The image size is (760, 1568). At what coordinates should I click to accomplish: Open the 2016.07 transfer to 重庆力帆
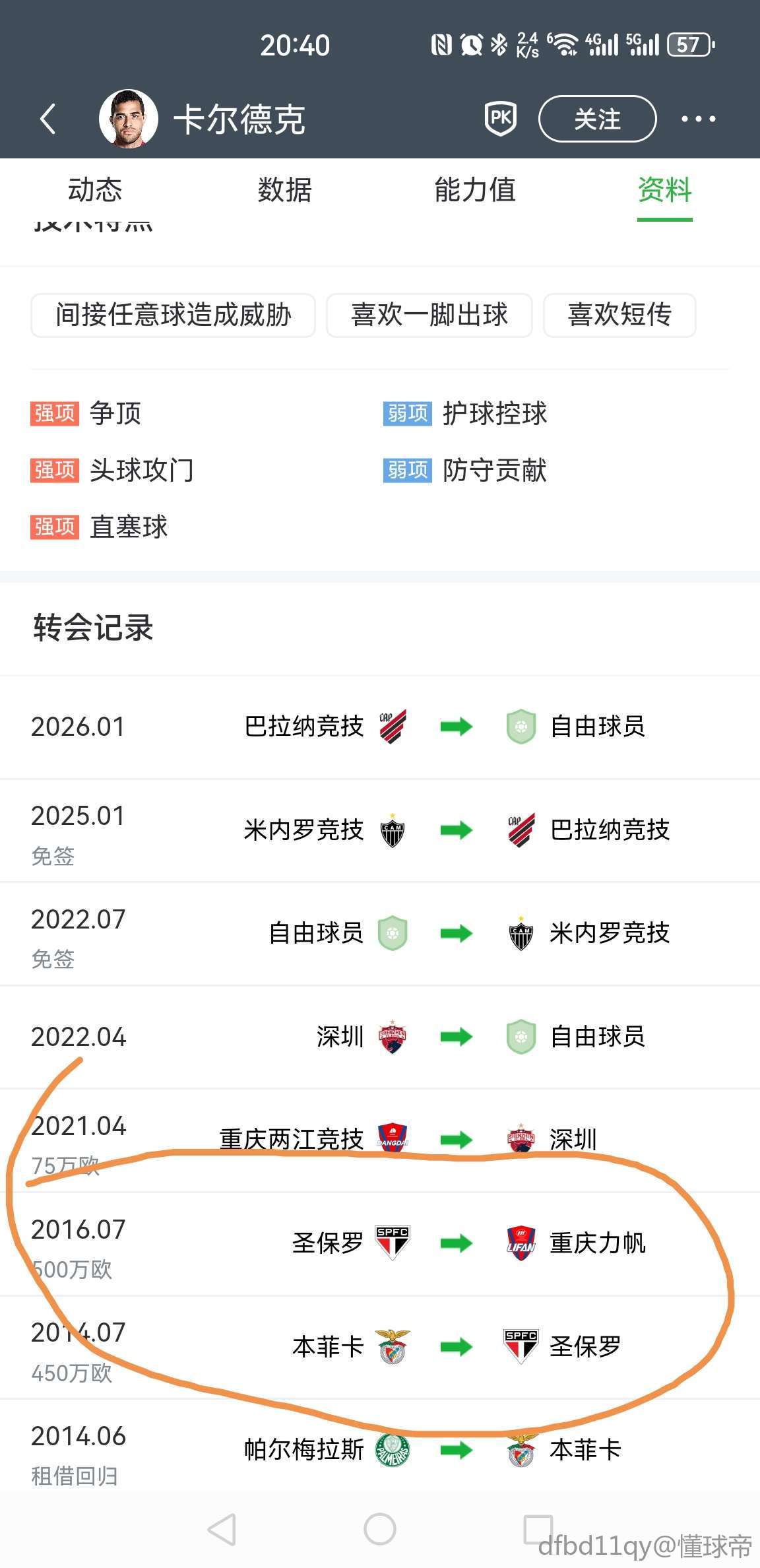coord(380,1243)
